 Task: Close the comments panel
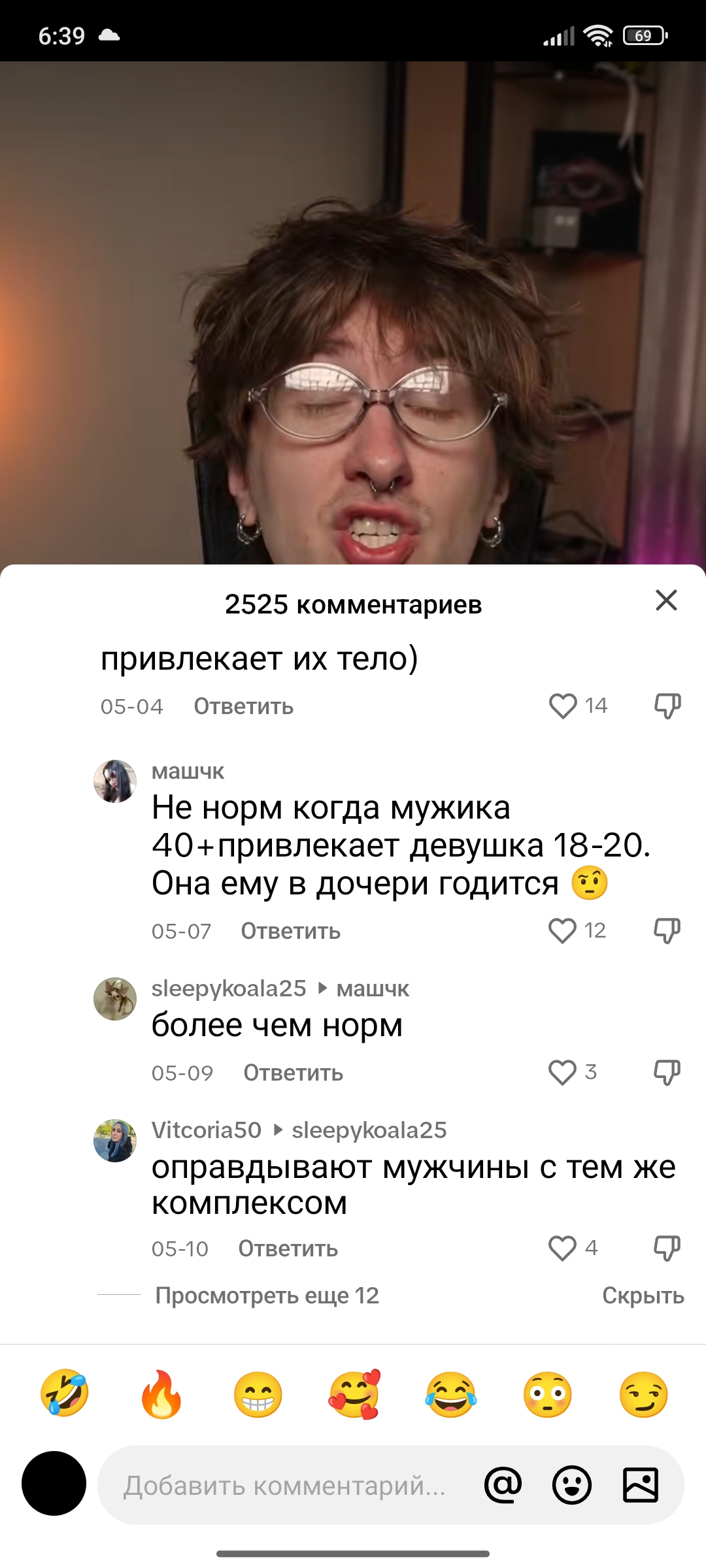click(x=666, y=600)
